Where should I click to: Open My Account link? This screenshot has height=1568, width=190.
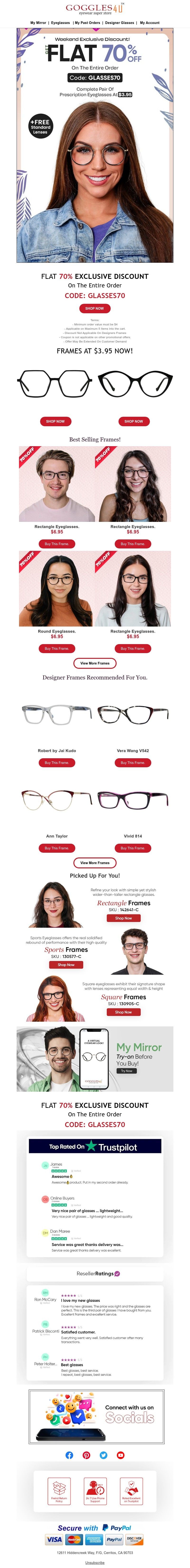[150, 23]
